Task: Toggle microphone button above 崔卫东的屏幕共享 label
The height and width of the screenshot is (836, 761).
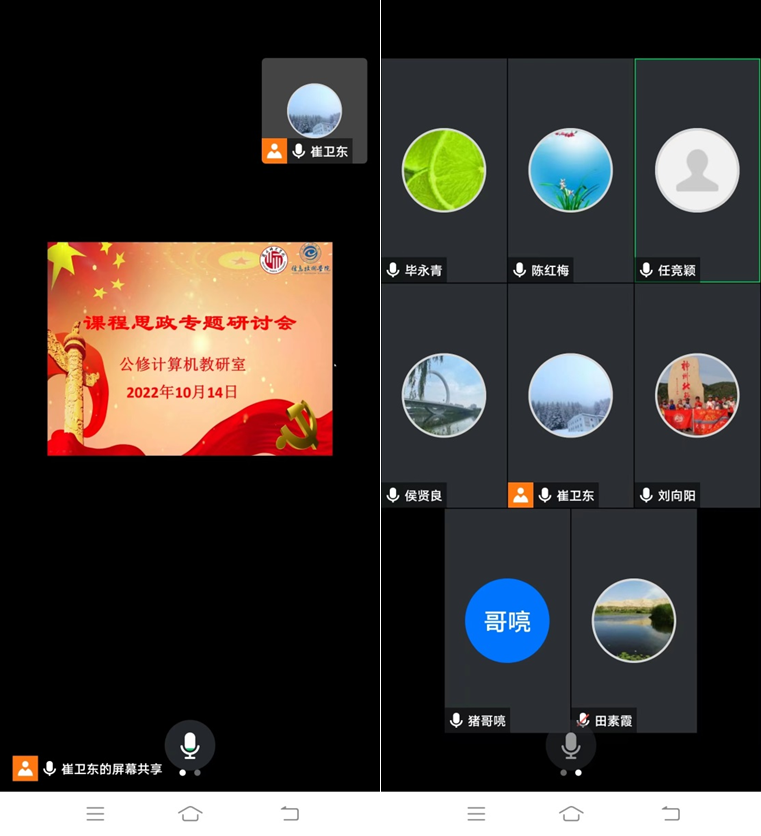Action: click(x=190, y=745)
